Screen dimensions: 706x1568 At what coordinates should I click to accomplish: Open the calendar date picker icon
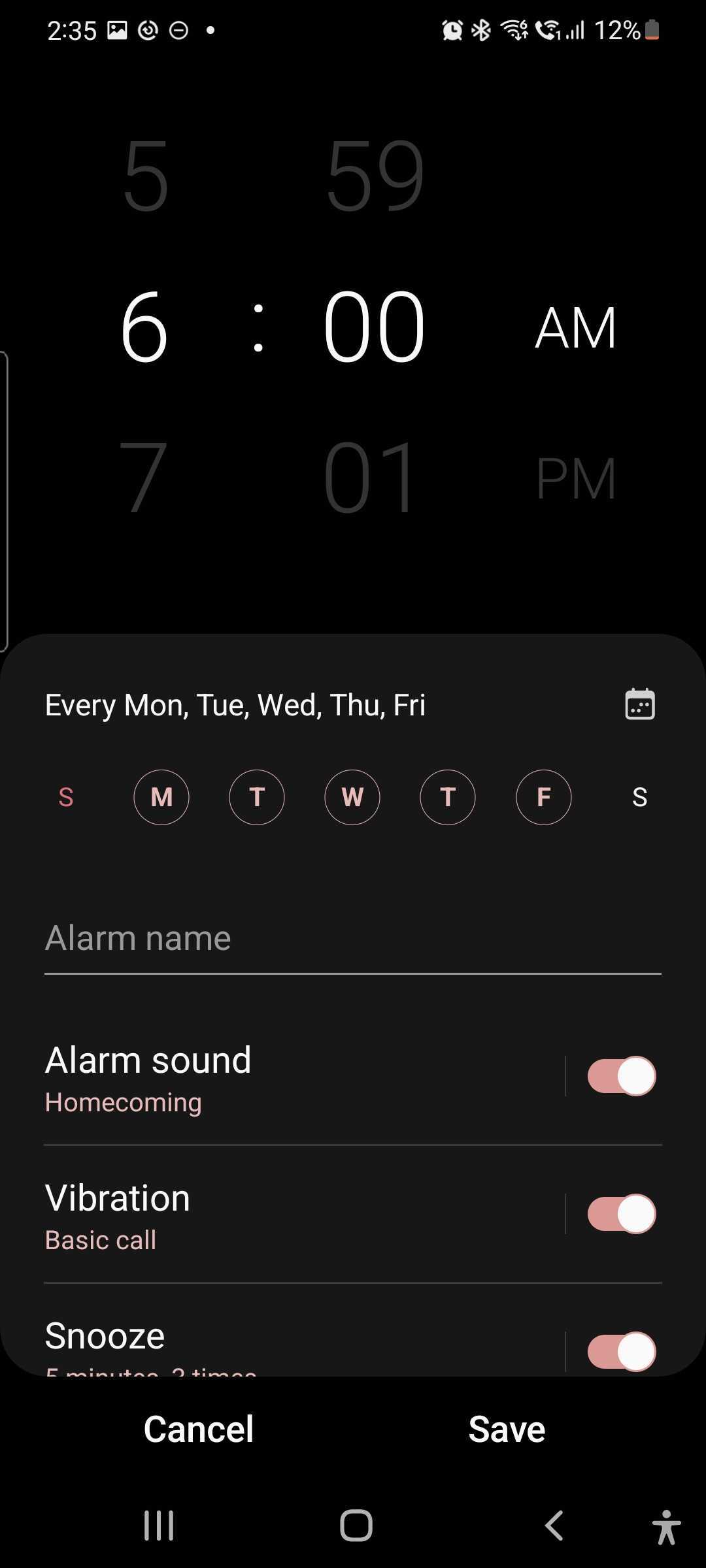639,704
